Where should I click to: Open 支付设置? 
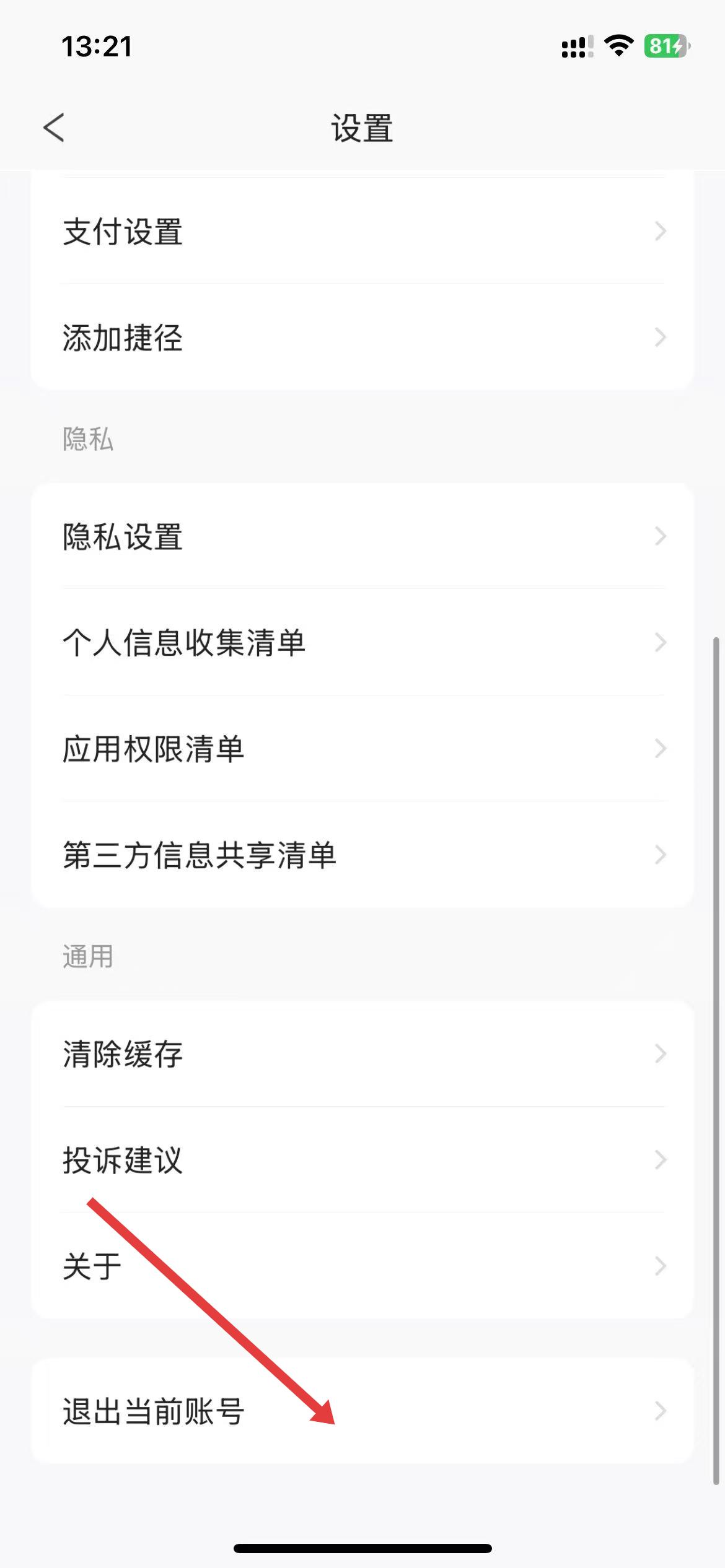pyautogui.click(x=362, y=232)
